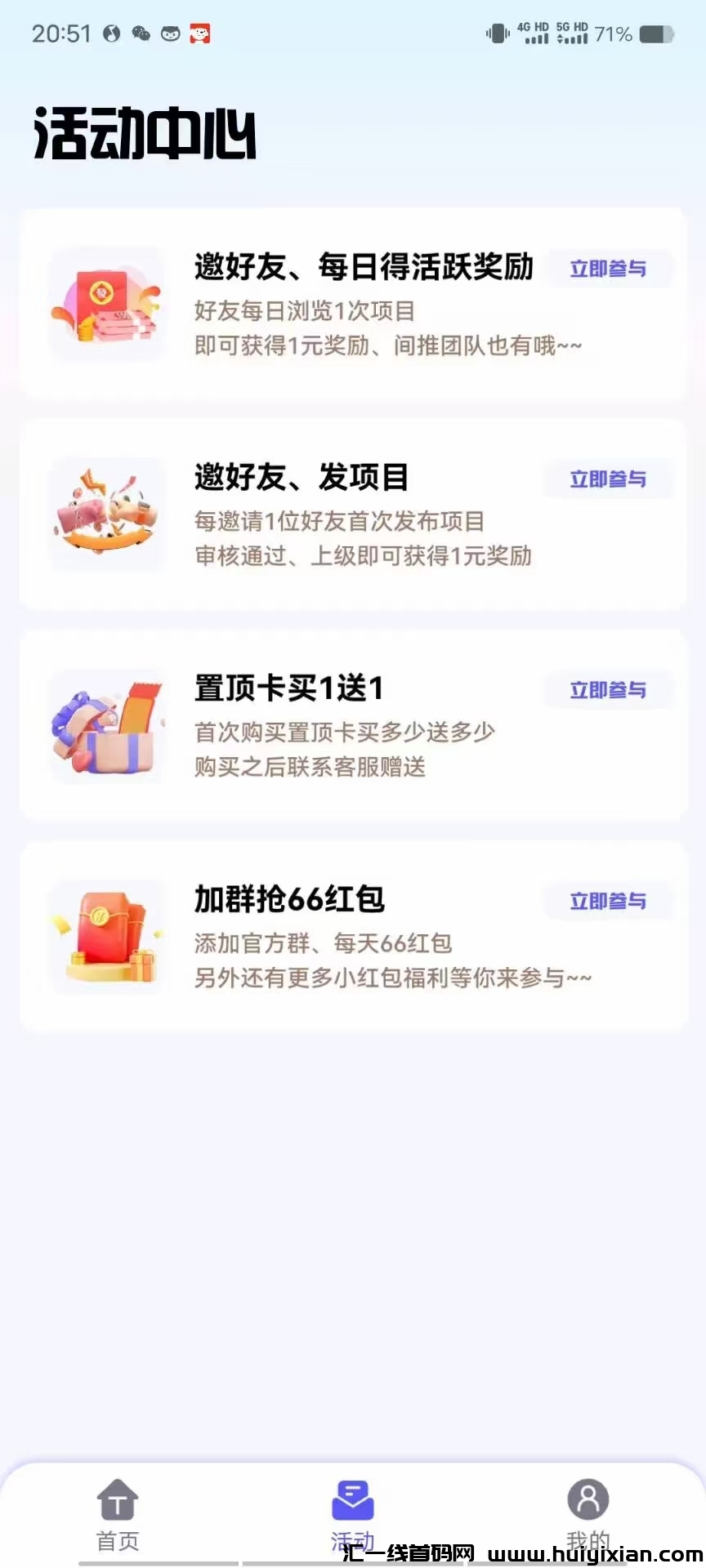Switch to the 活动 tab
Viewport: 706px width, 1568px height.
pos(351,1515)
